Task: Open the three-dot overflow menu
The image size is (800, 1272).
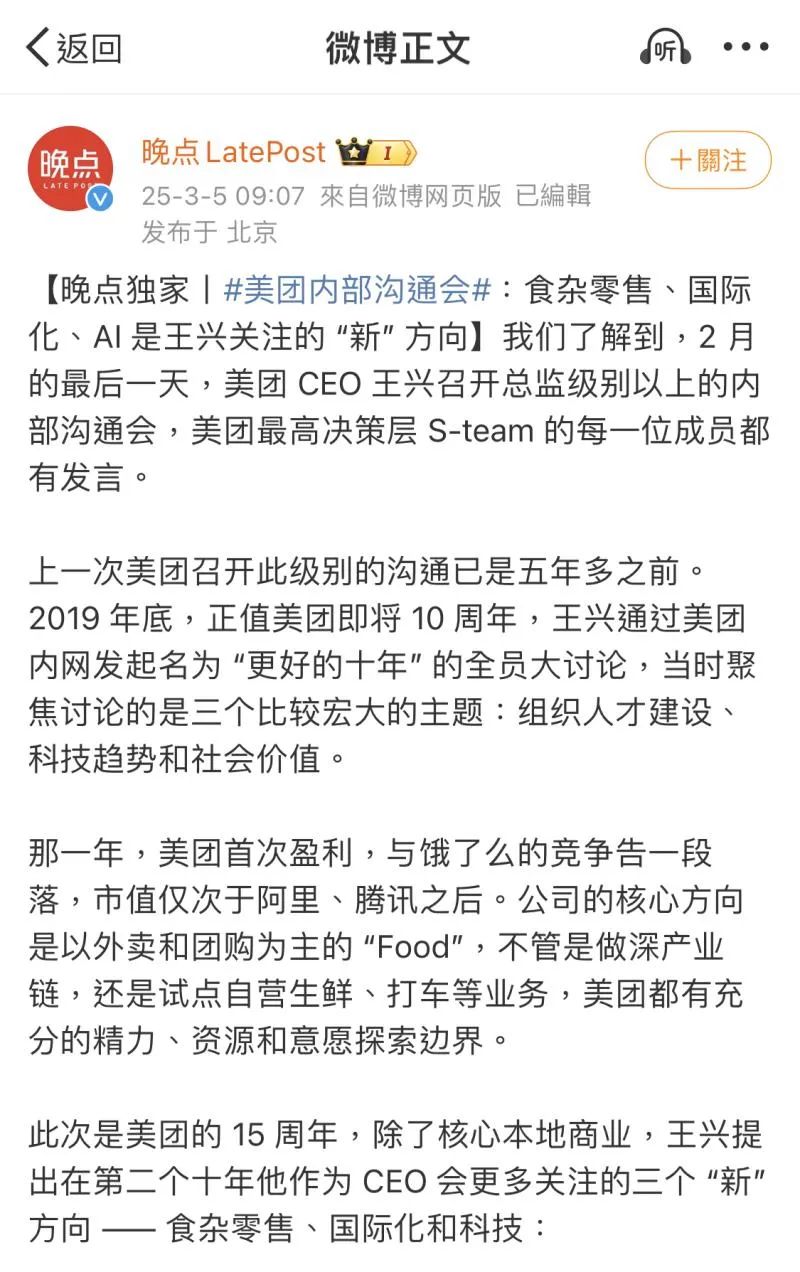Action: pos(745,47)
